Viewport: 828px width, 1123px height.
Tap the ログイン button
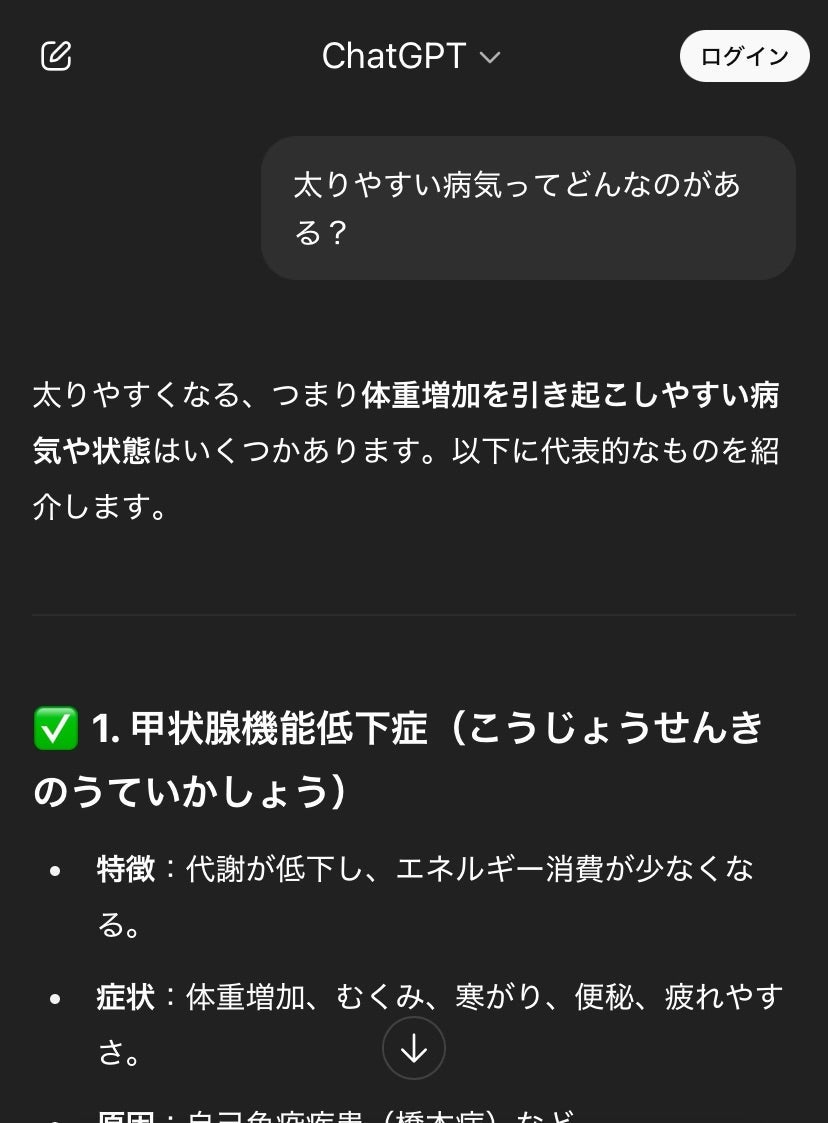click(x=744, y=56)
